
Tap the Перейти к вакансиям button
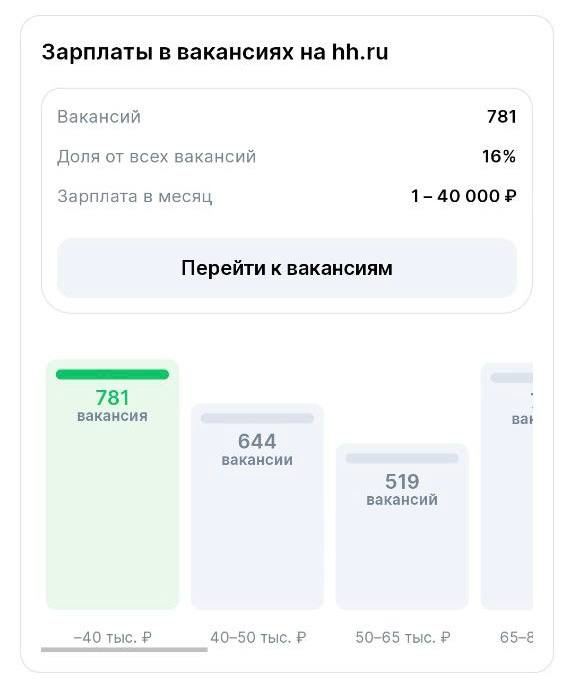286,268
